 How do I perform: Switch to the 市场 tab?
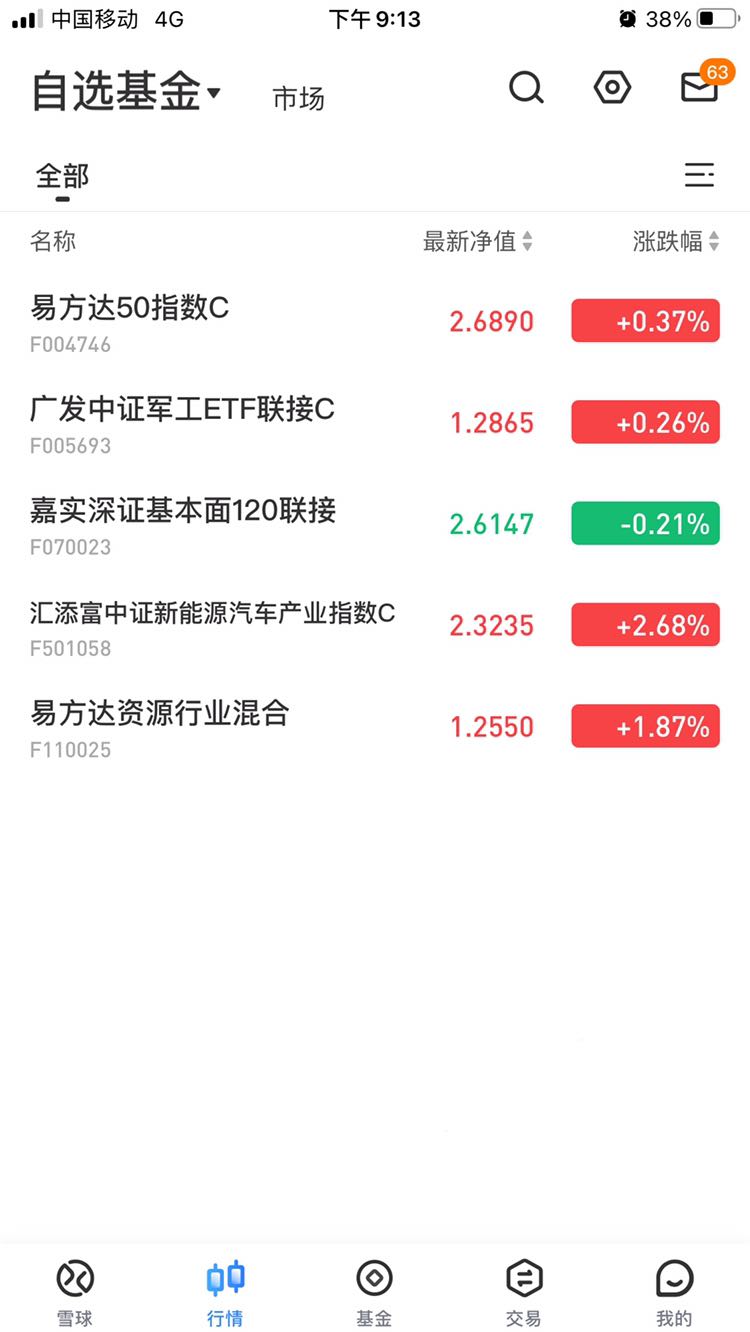click(x=298, y=98)
